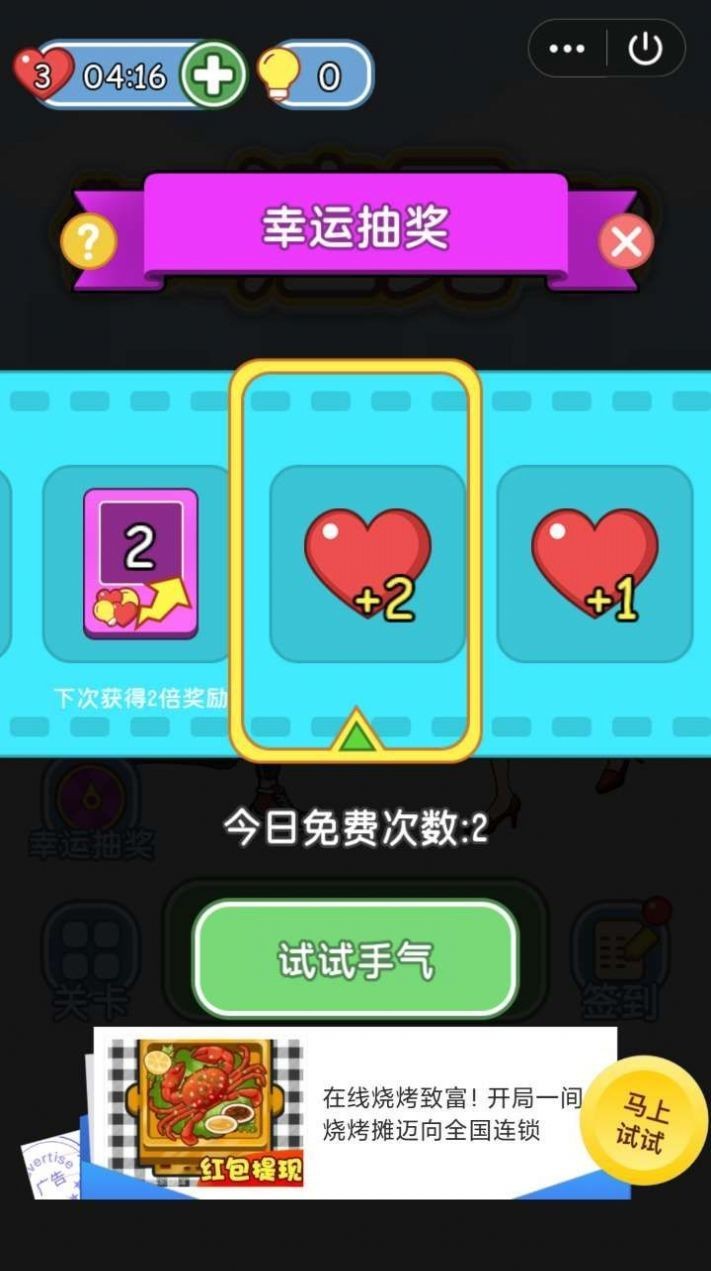
Task: Tap 试试手气 to spin the draw
Action: (355, 960)
